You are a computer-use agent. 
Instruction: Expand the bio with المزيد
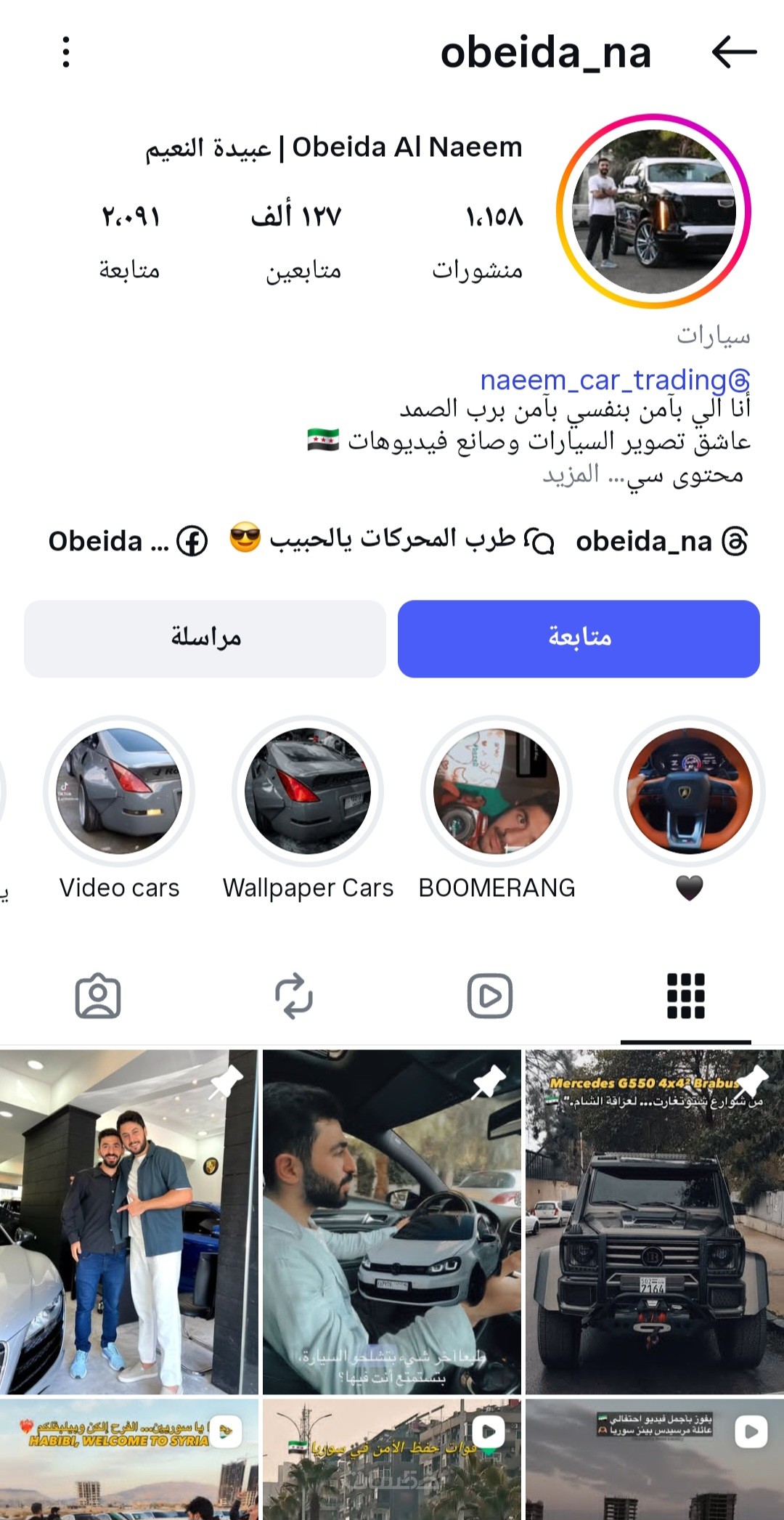[x=571, y=474]
